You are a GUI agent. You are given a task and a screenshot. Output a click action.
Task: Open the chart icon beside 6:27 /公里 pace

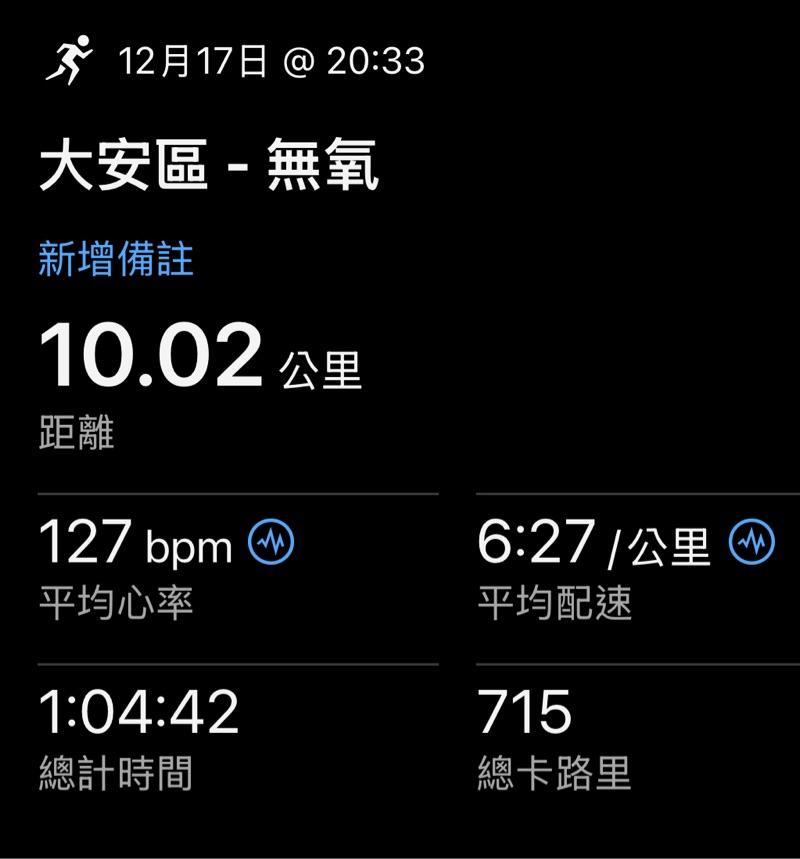(x=752, y=542)
